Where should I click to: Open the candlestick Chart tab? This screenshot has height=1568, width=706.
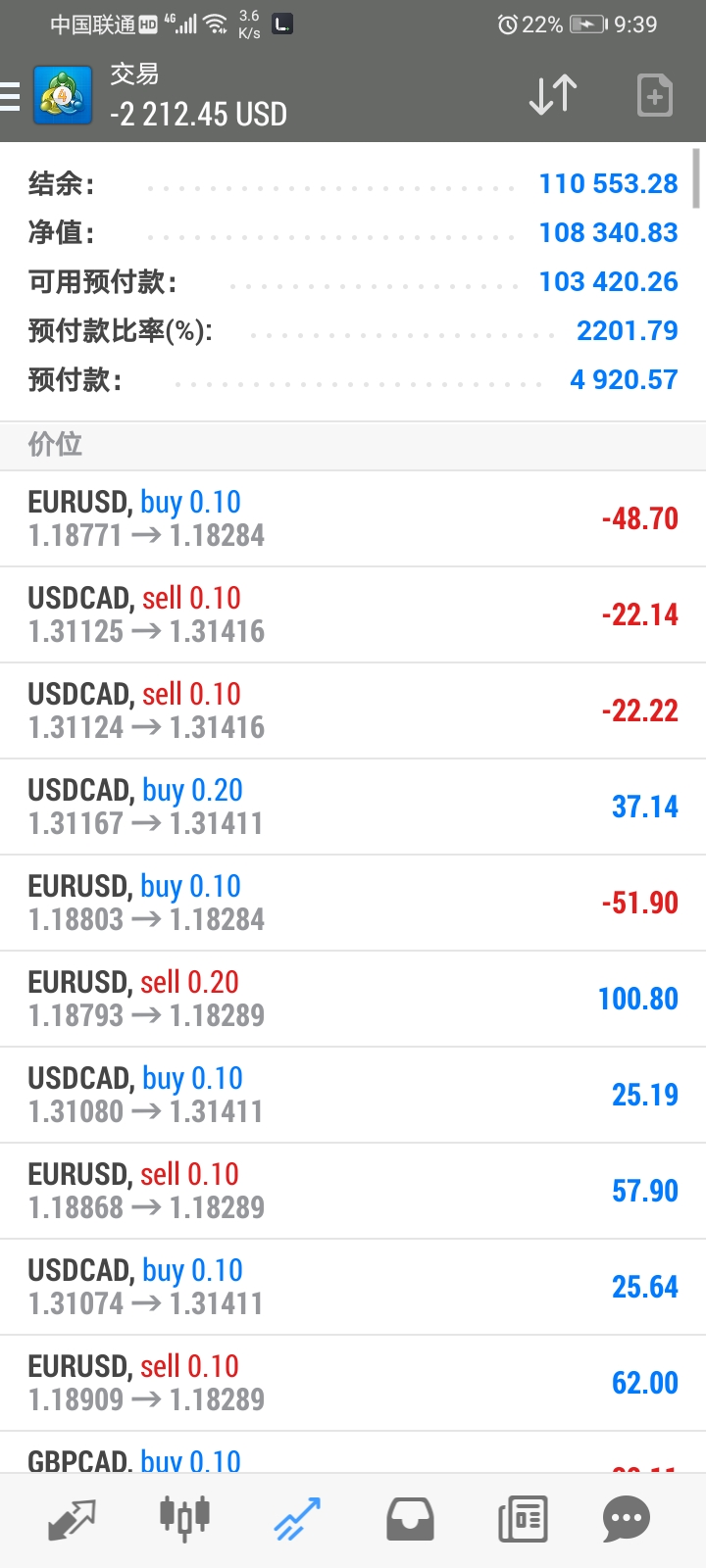(x=184, y=1518)
